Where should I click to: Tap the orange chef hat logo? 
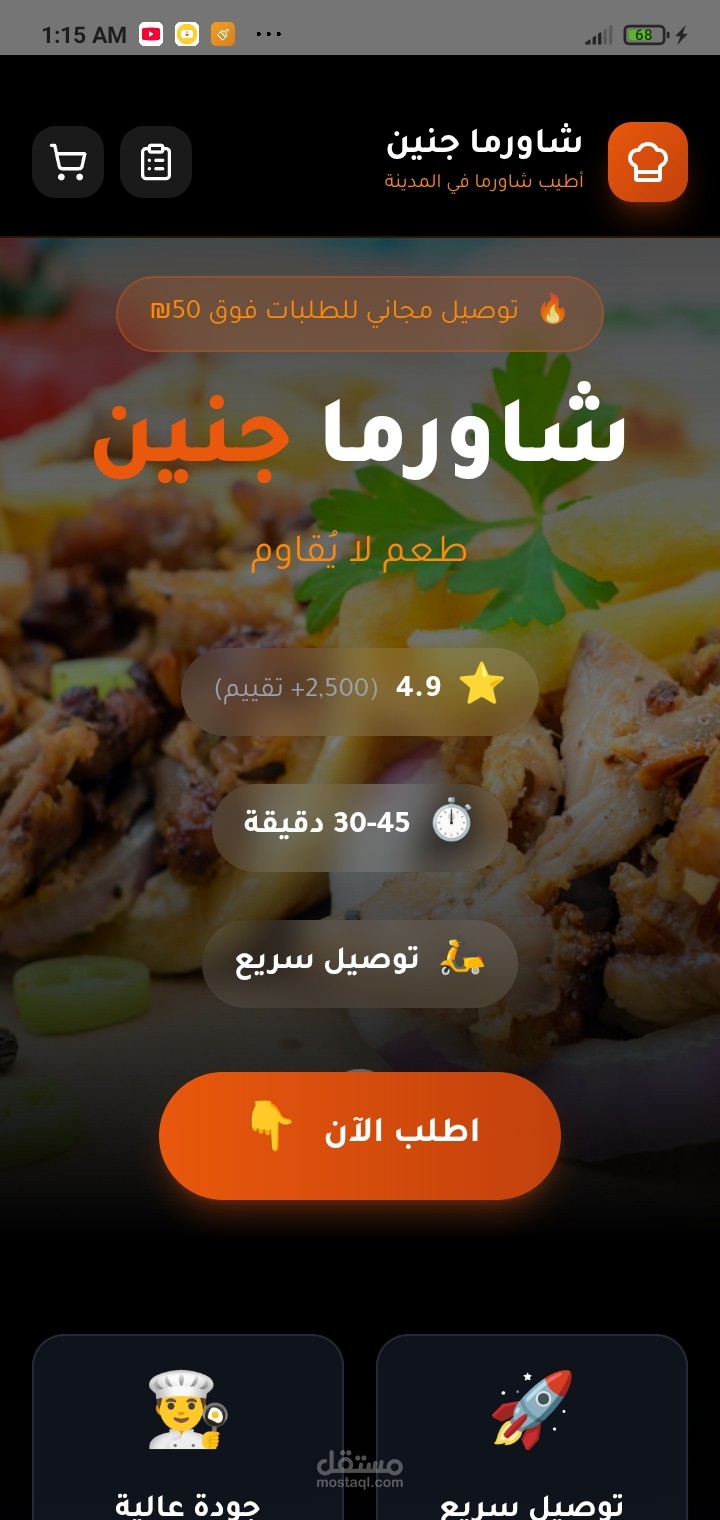[x=648, y=161]
